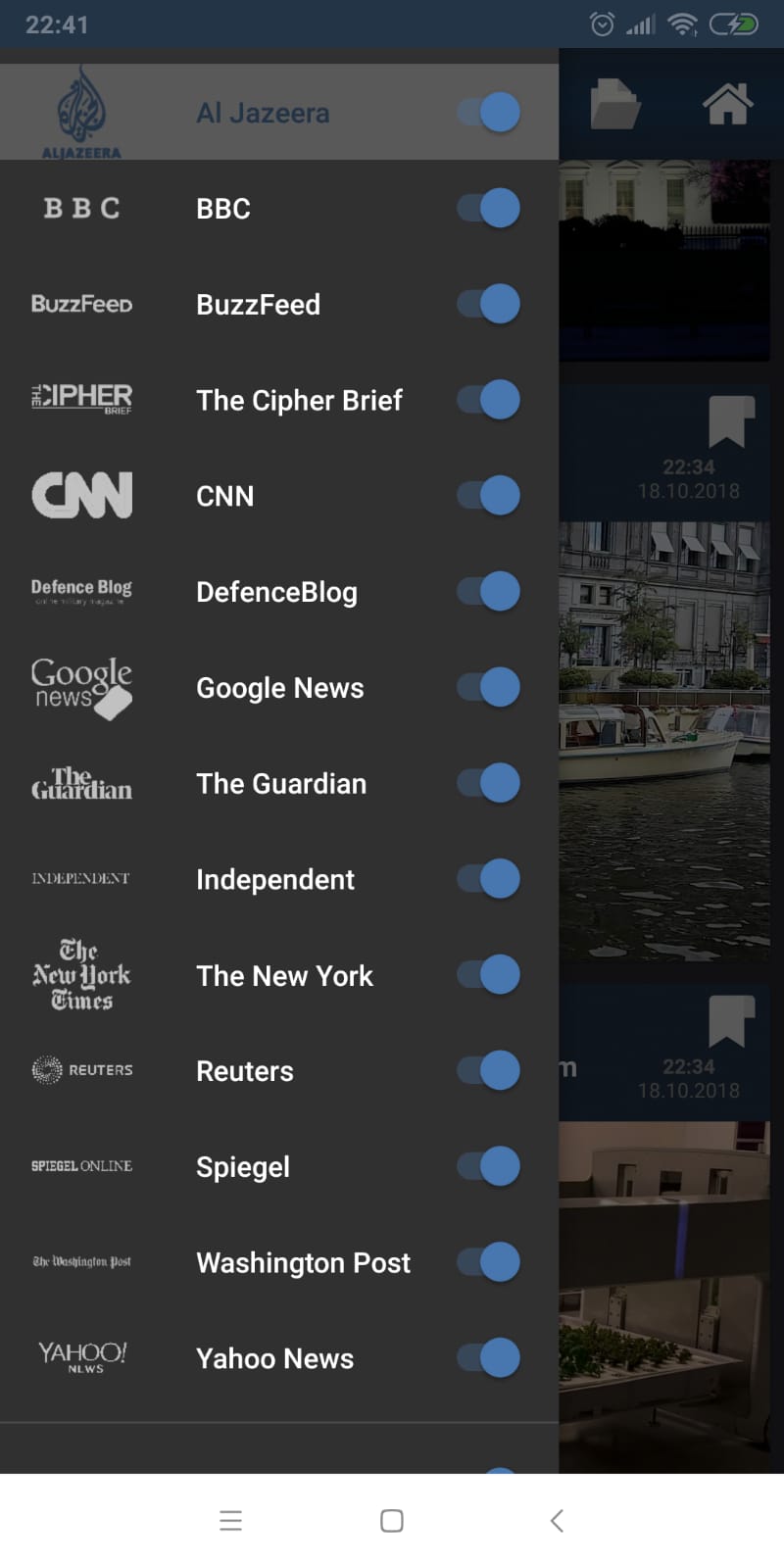
Task: Turn off The Cipher Brief switch
Action: [489, 400]
